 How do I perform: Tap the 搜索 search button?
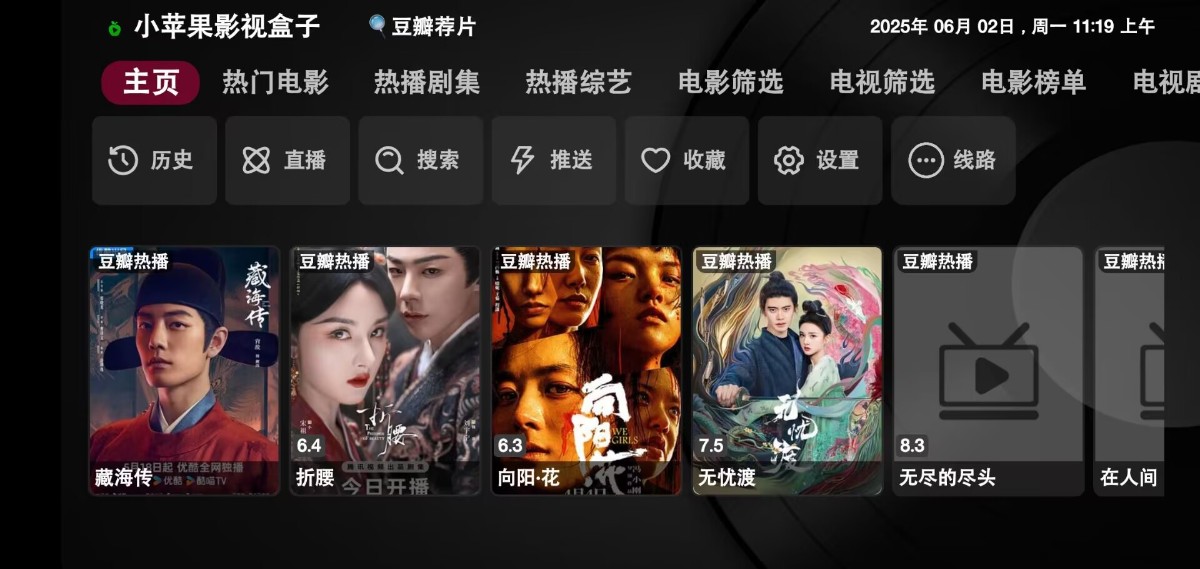pos(420,160)
